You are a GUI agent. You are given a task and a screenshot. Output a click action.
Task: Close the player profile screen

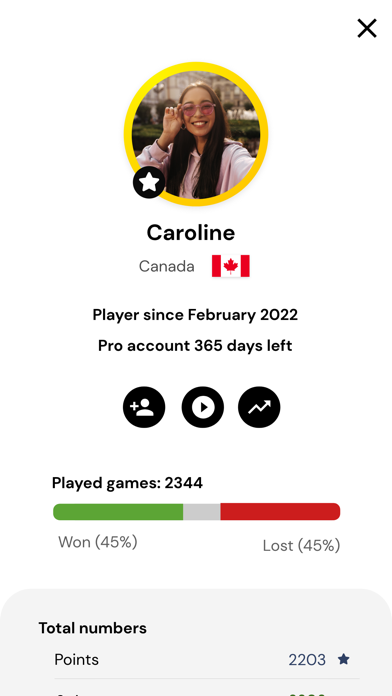[367, 28]
